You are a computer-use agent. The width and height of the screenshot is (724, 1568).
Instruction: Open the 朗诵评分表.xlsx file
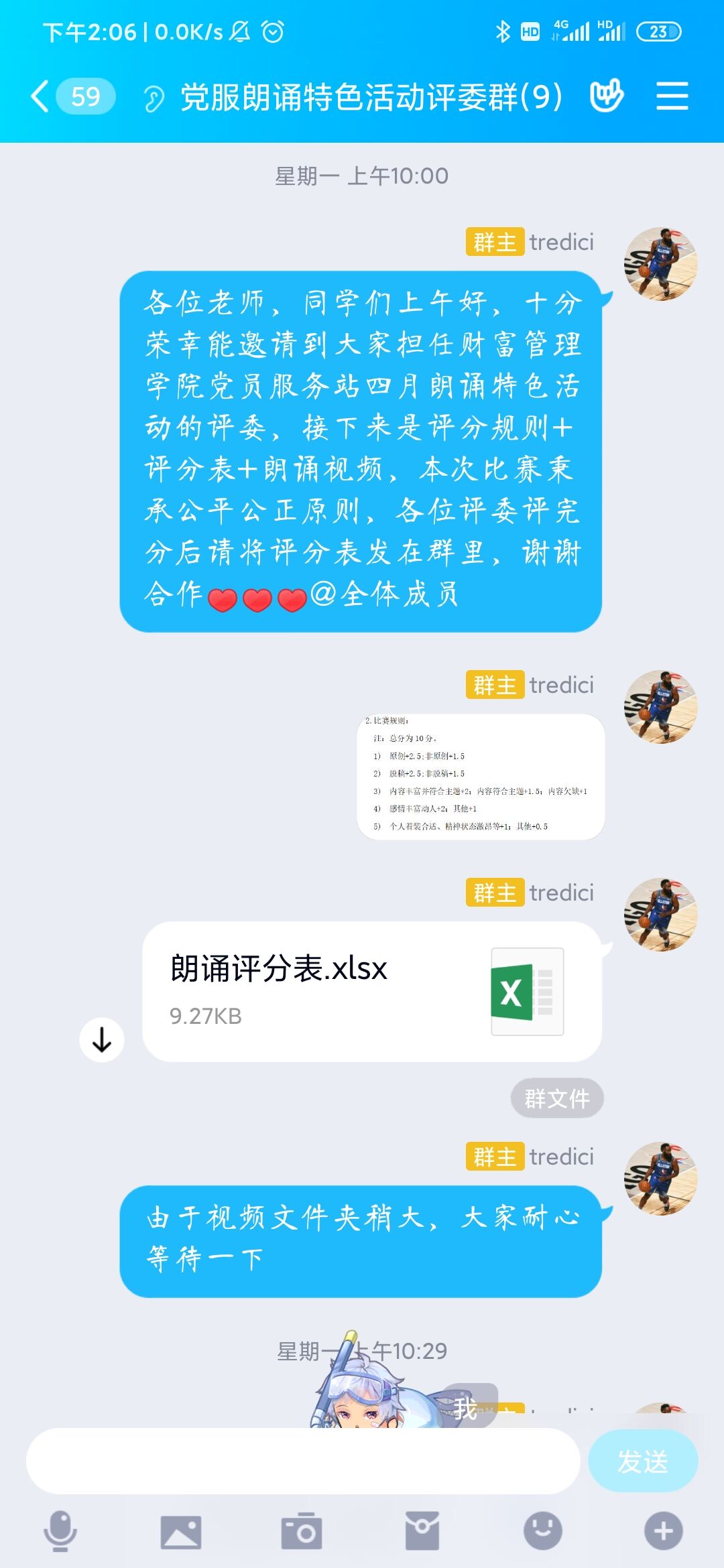coord(372,990)
